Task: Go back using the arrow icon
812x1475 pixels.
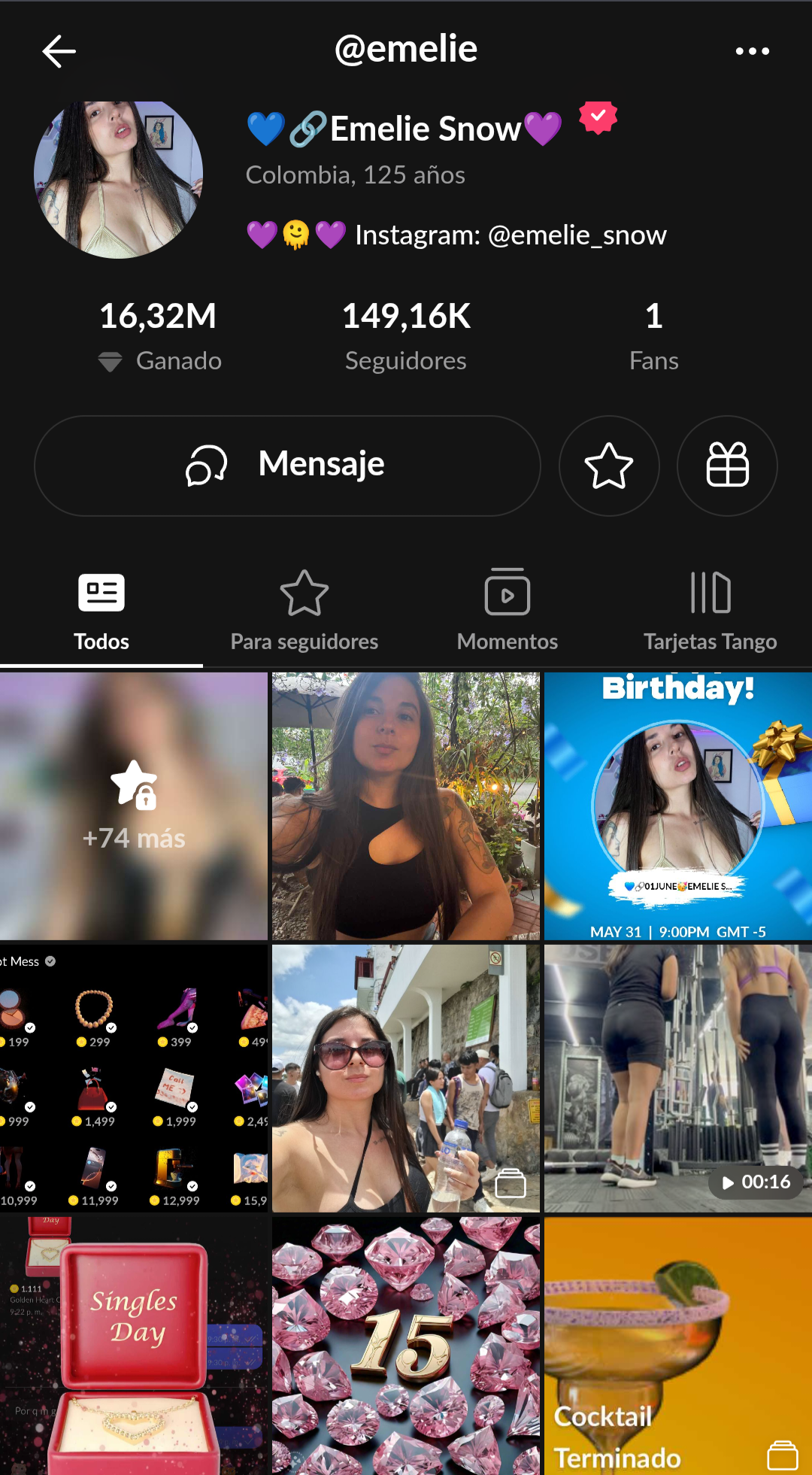Action: click(59, 52)
